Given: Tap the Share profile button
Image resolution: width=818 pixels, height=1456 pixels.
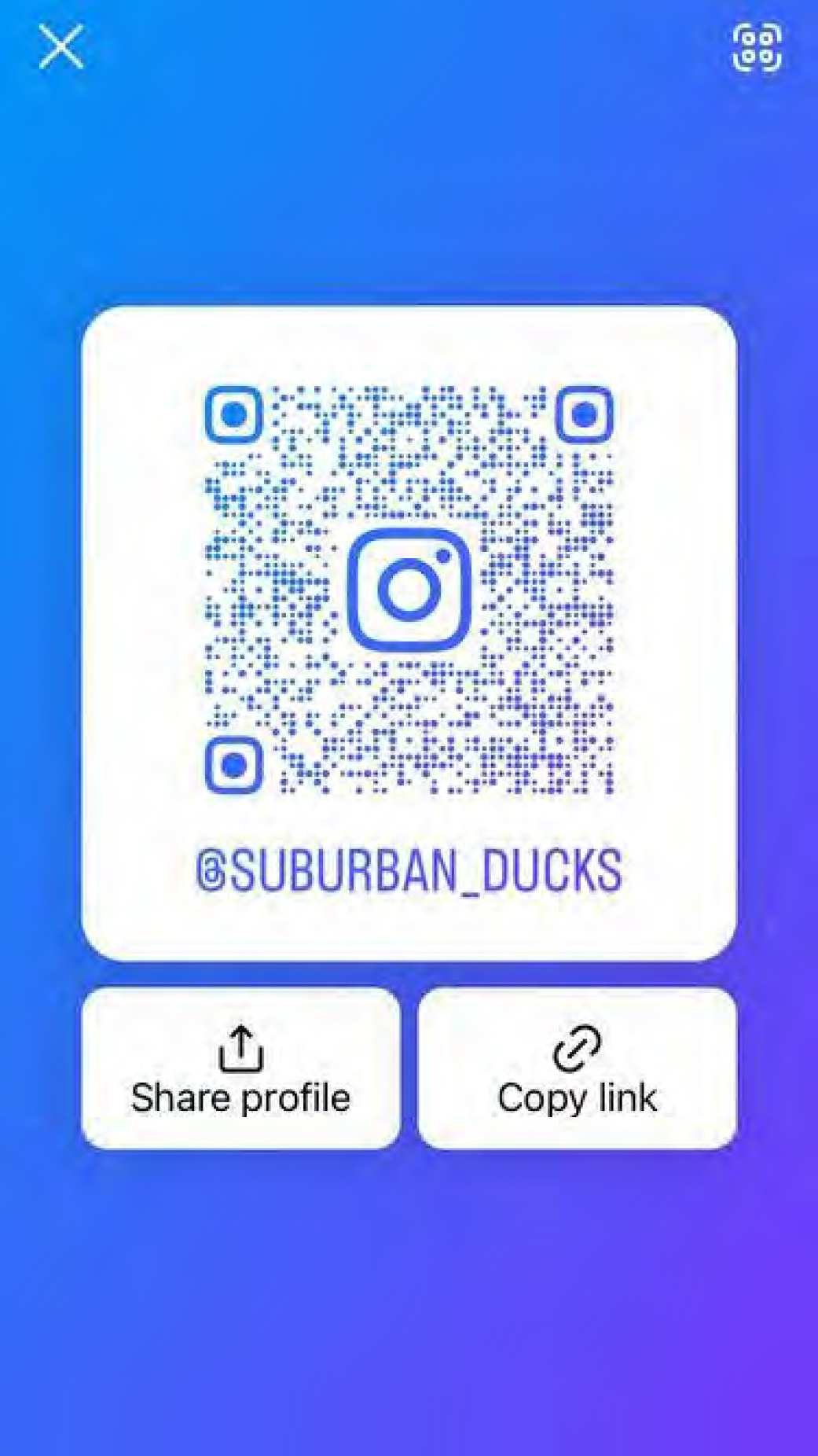Looking at the screenshot, I should pyautogui.click(x=240, y=1068).
